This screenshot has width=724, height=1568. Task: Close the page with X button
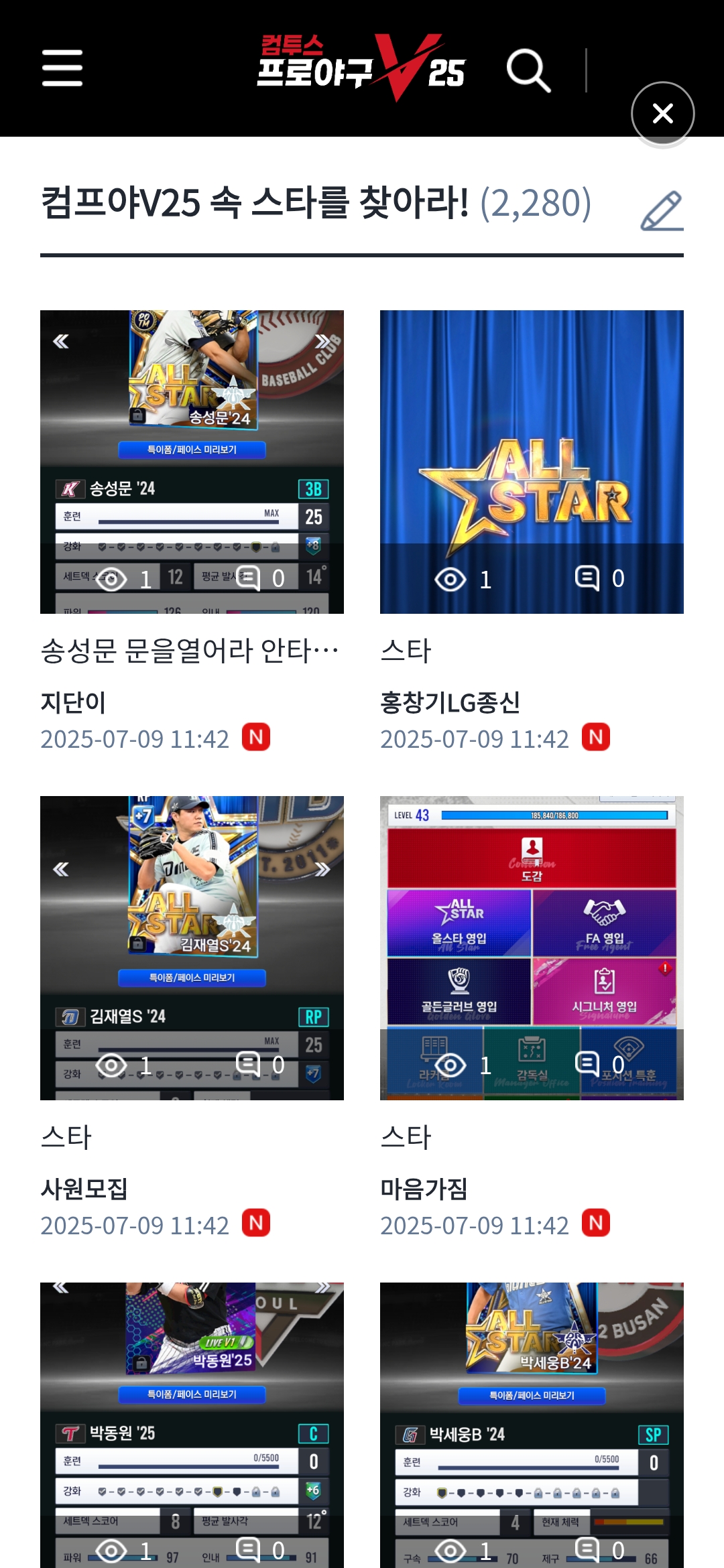click(662, 113)
